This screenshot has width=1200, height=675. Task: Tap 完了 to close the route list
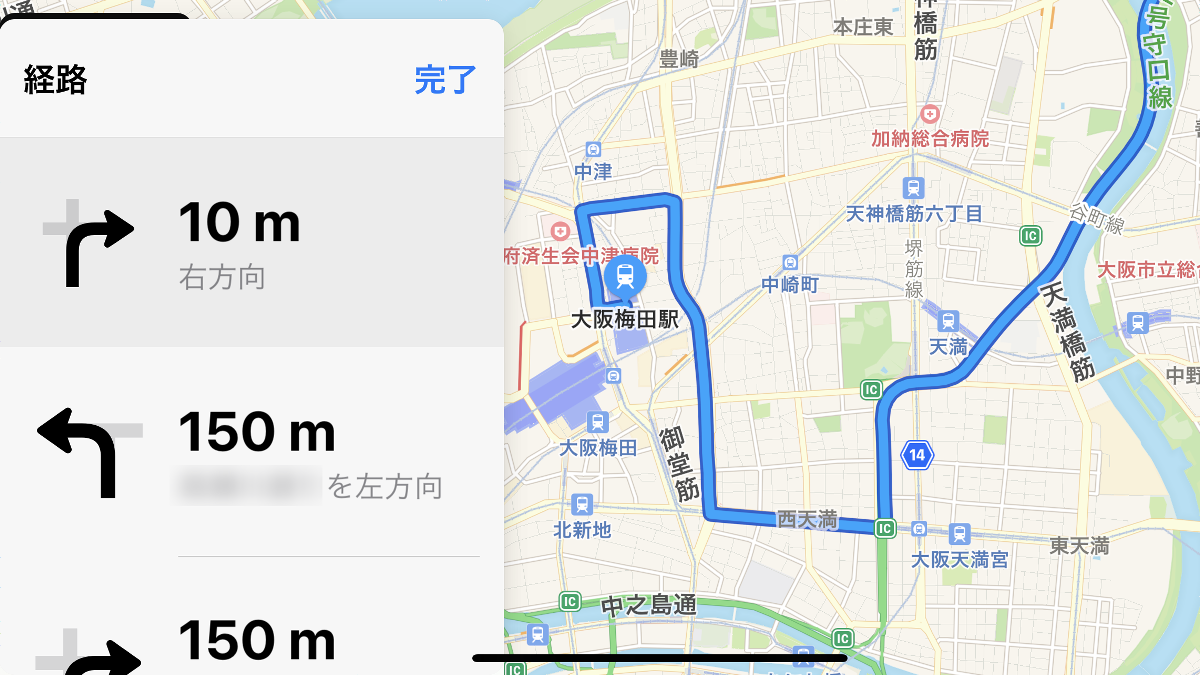[x=445, y=80]
